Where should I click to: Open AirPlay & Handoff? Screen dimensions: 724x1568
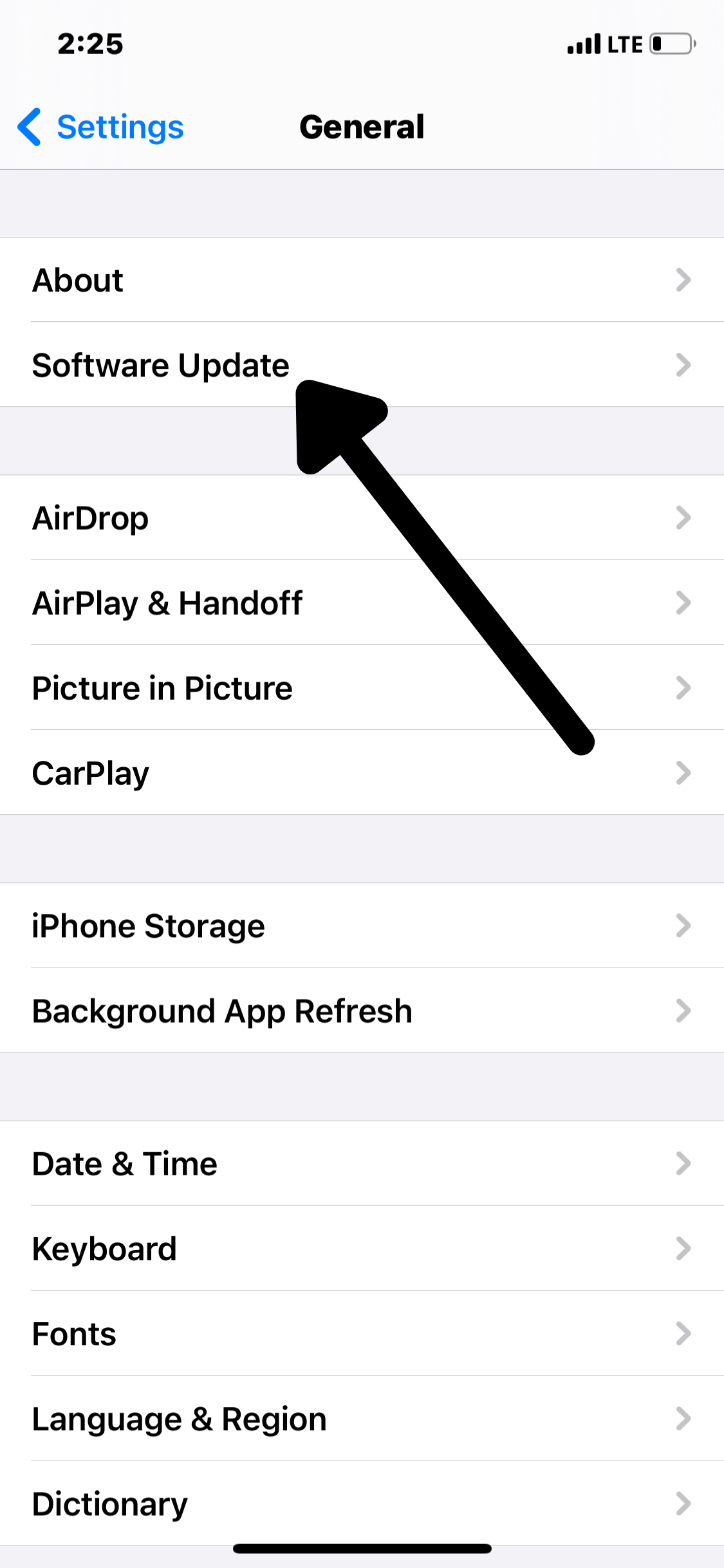pyautogui.click(x=193, y=603)
